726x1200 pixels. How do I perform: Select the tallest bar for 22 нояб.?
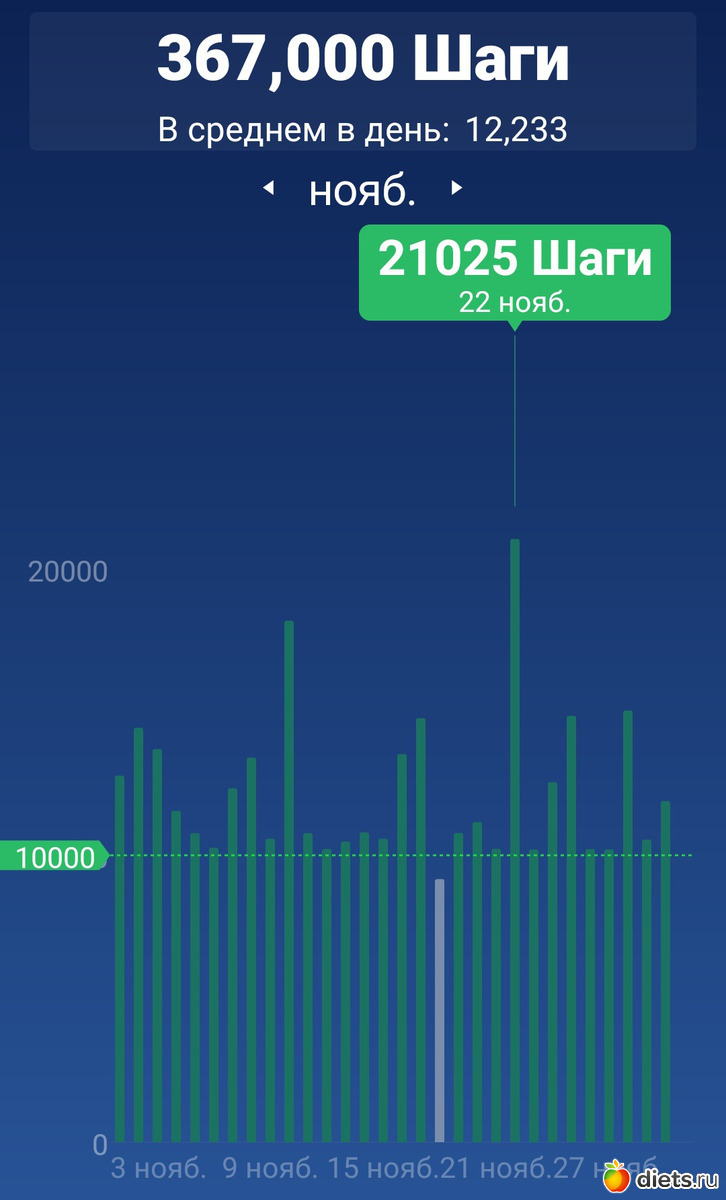pyautogui.click(x=515, y=840)
